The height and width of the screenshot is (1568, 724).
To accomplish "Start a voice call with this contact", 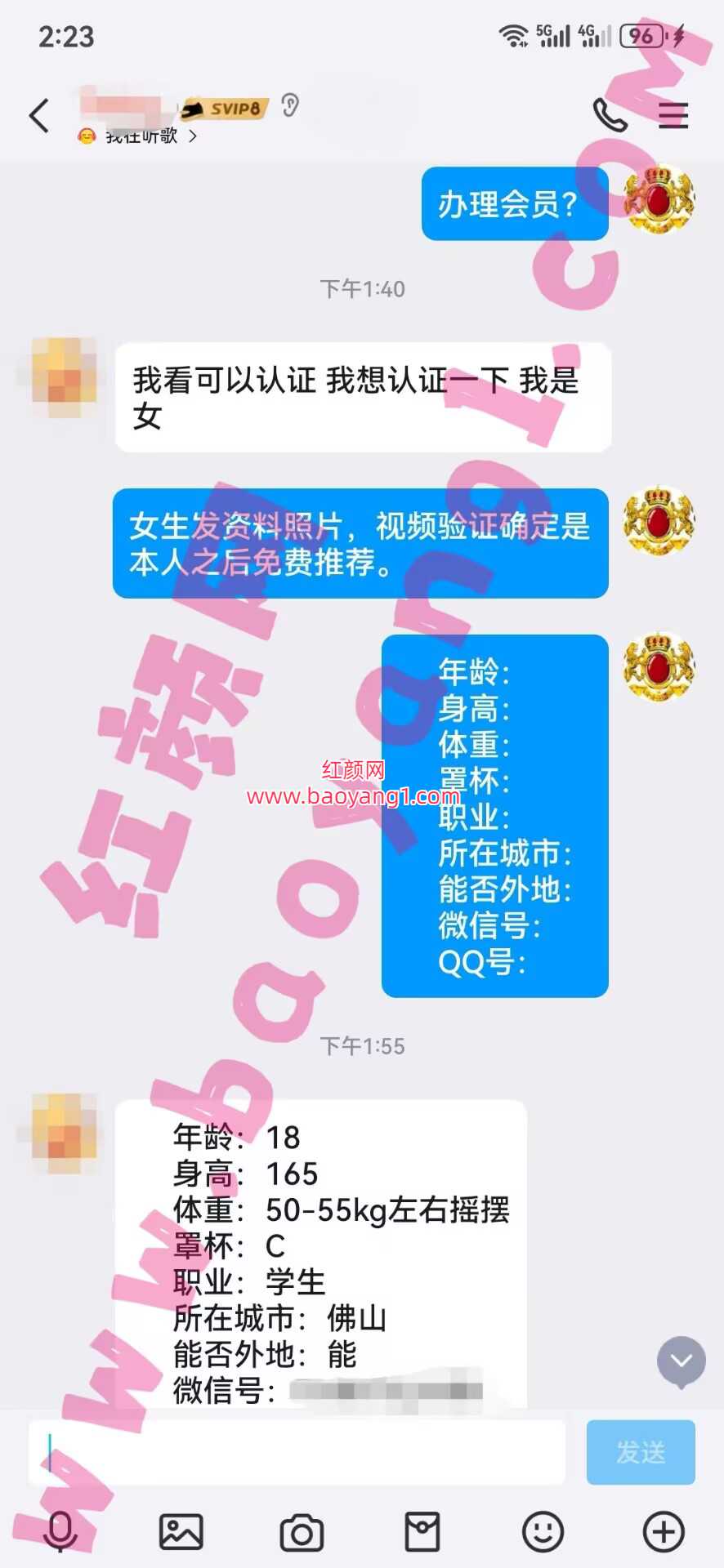I will click(x=610, y=115).
